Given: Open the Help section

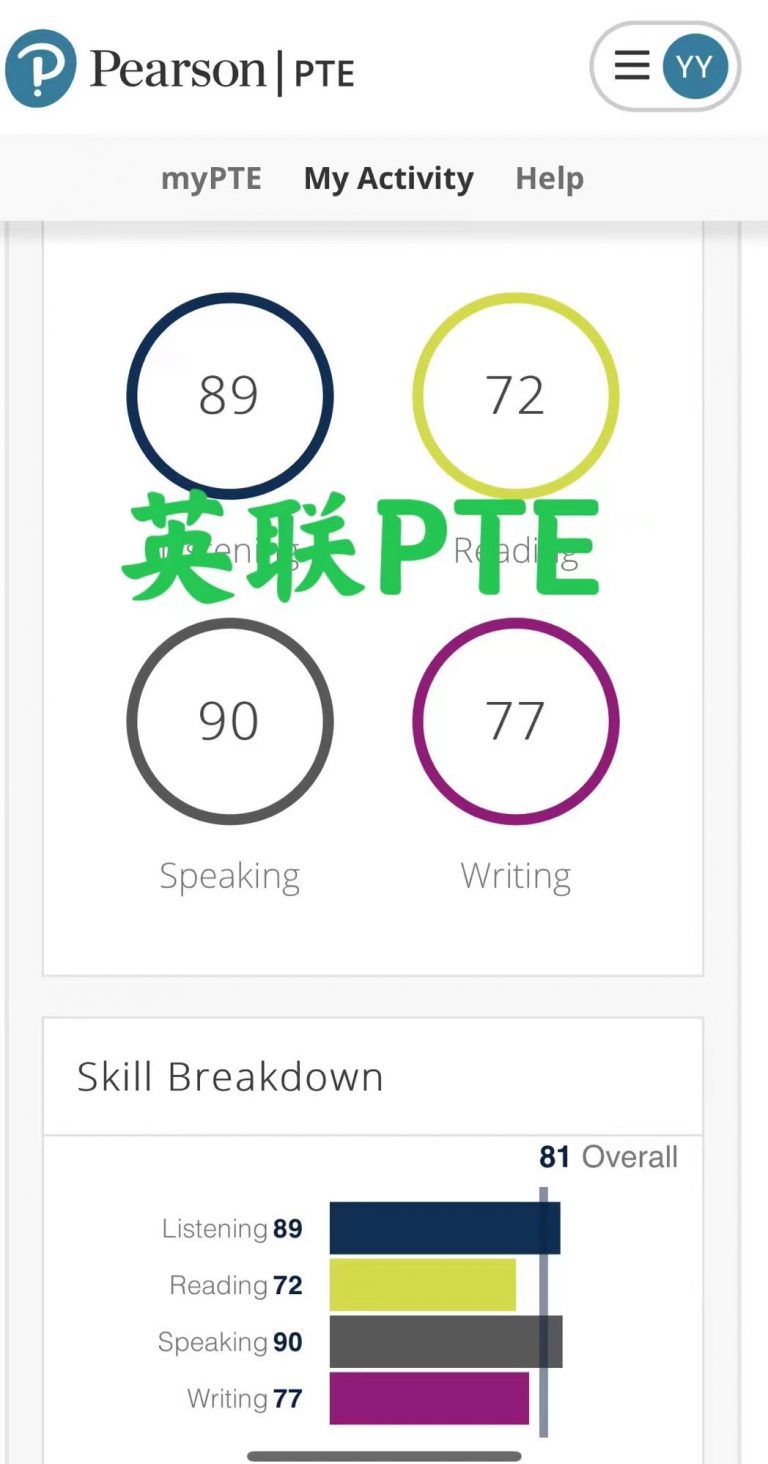Looking at the screenshot, I should (549, 178).
